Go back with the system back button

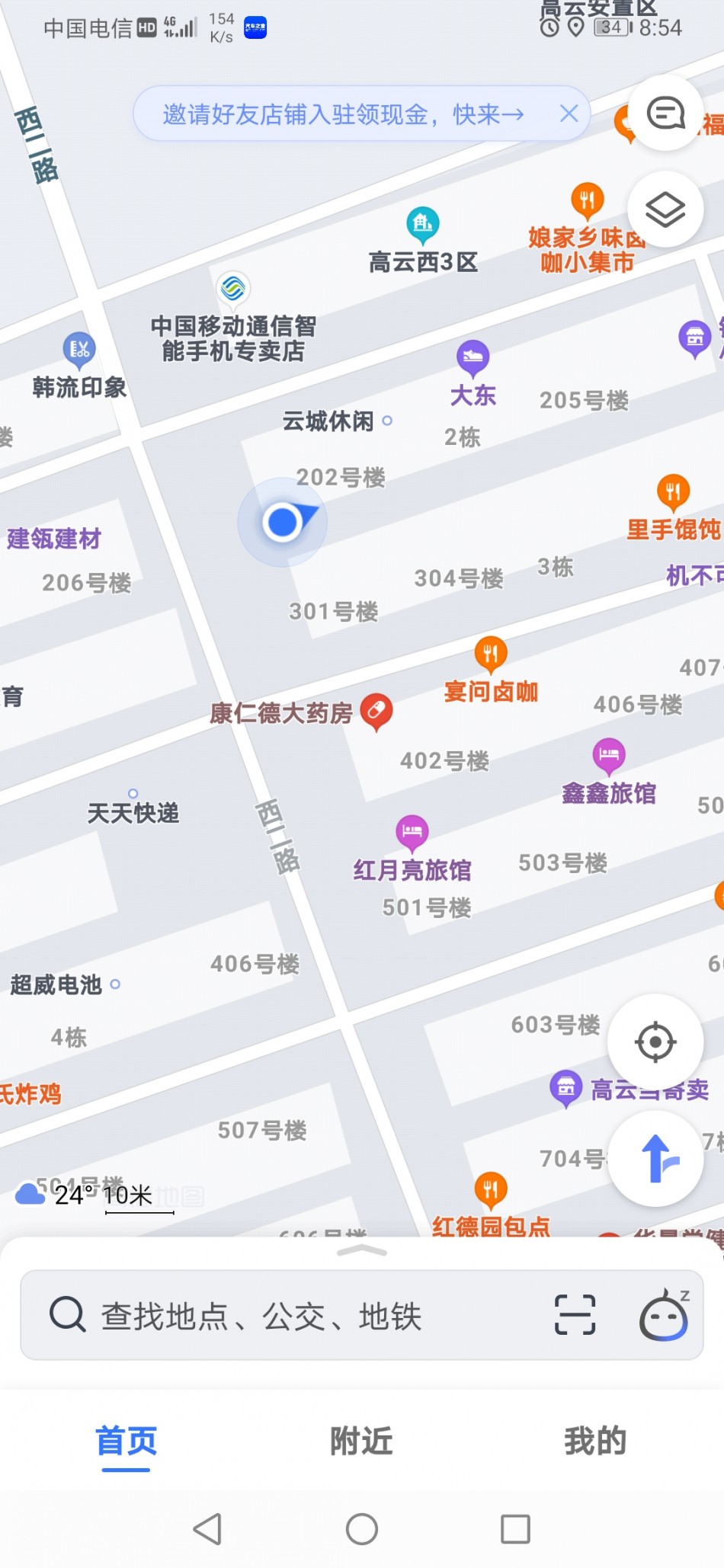[x=207, y=1528]
